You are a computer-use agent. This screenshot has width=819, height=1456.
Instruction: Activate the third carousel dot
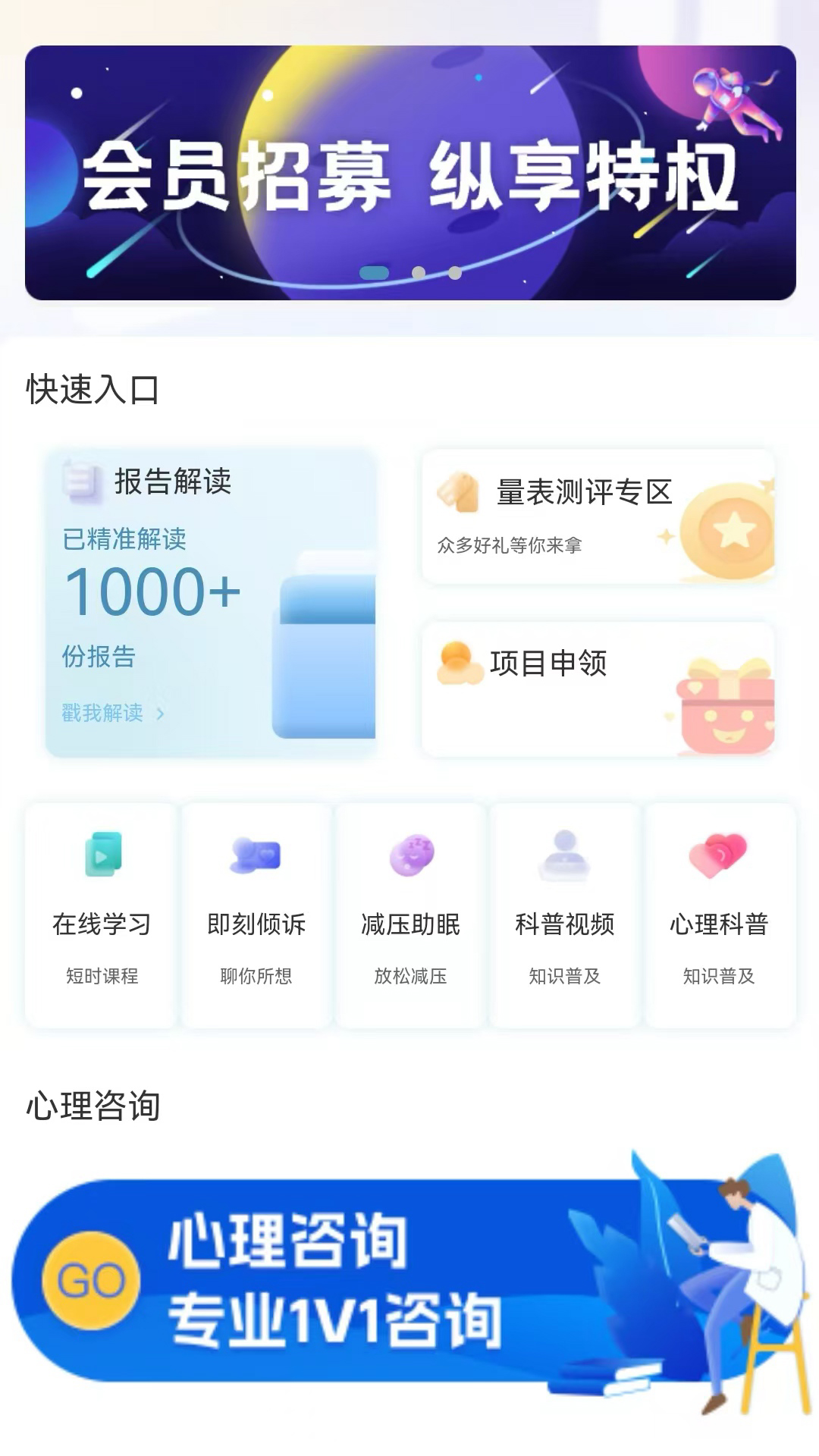click(454, 271)
